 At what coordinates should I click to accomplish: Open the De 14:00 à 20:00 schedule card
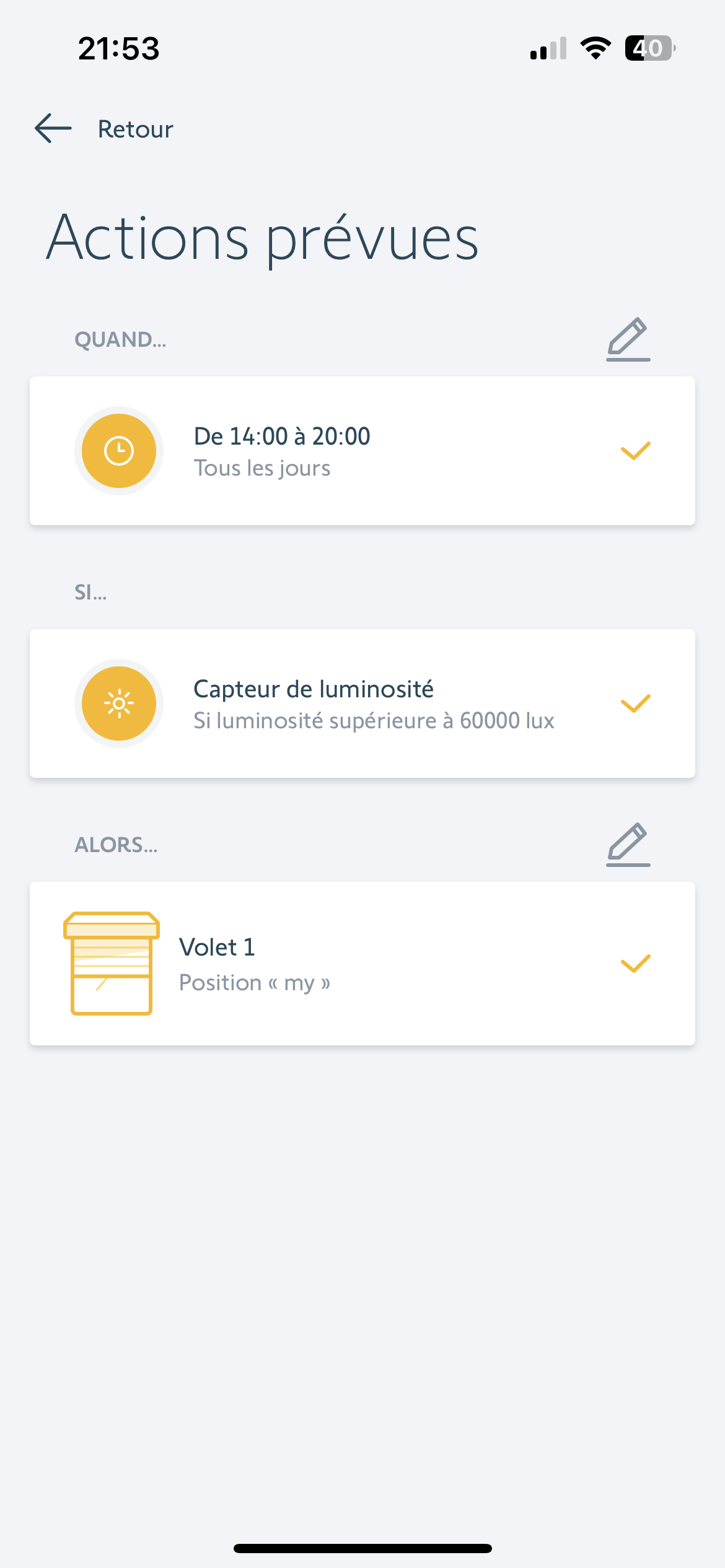[x=362, y=451]
